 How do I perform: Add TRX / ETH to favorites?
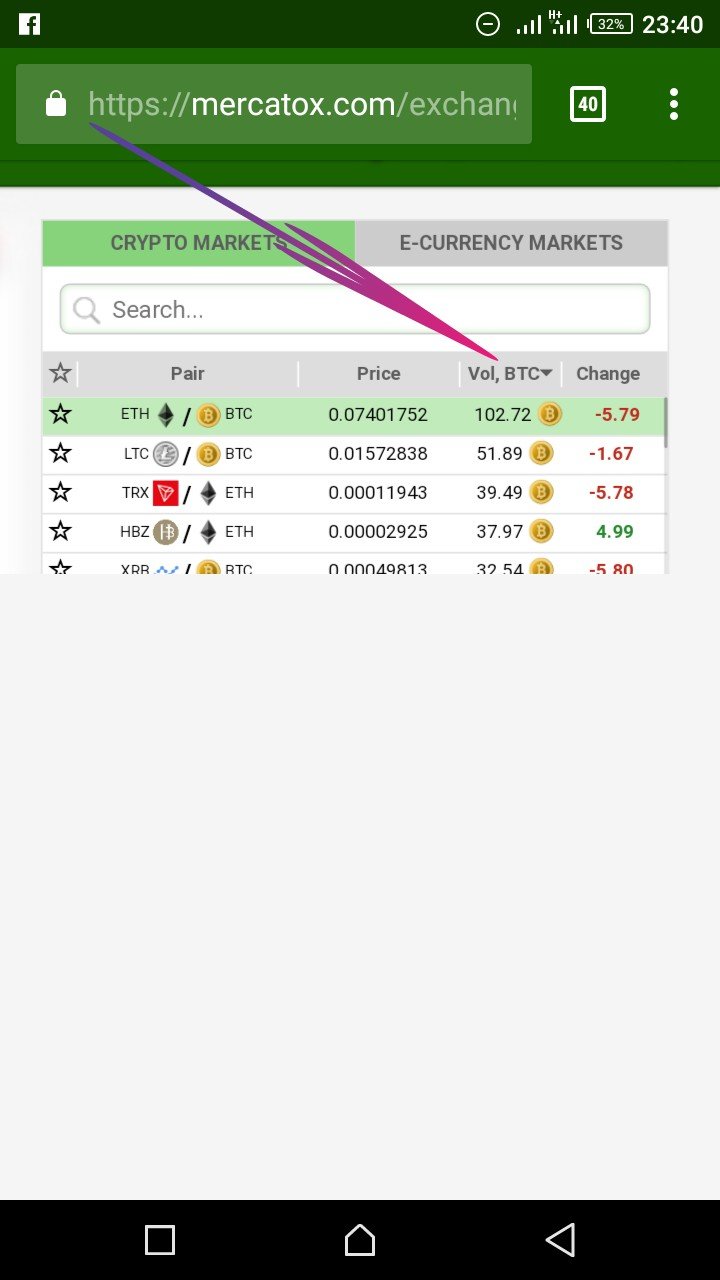61,493
